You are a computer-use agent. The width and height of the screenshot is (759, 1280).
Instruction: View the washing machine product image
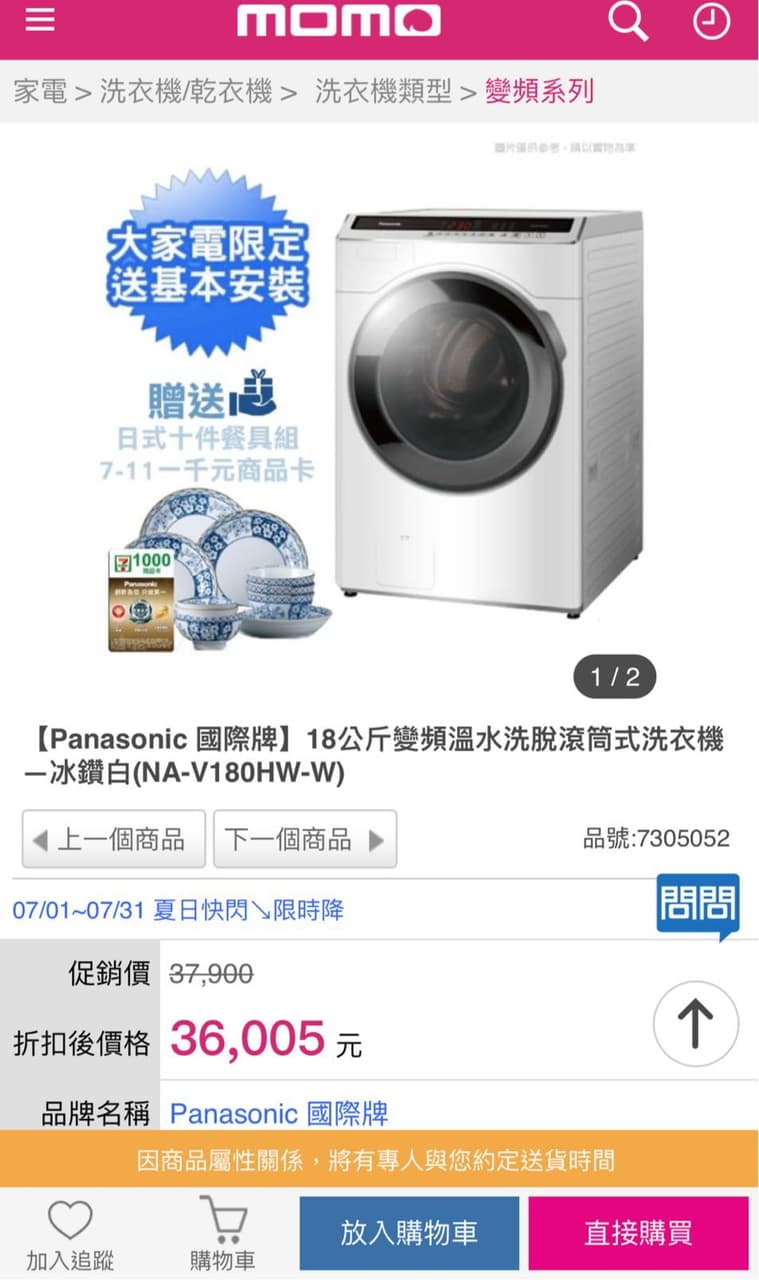pyautogui.click(x=490, y=410)
